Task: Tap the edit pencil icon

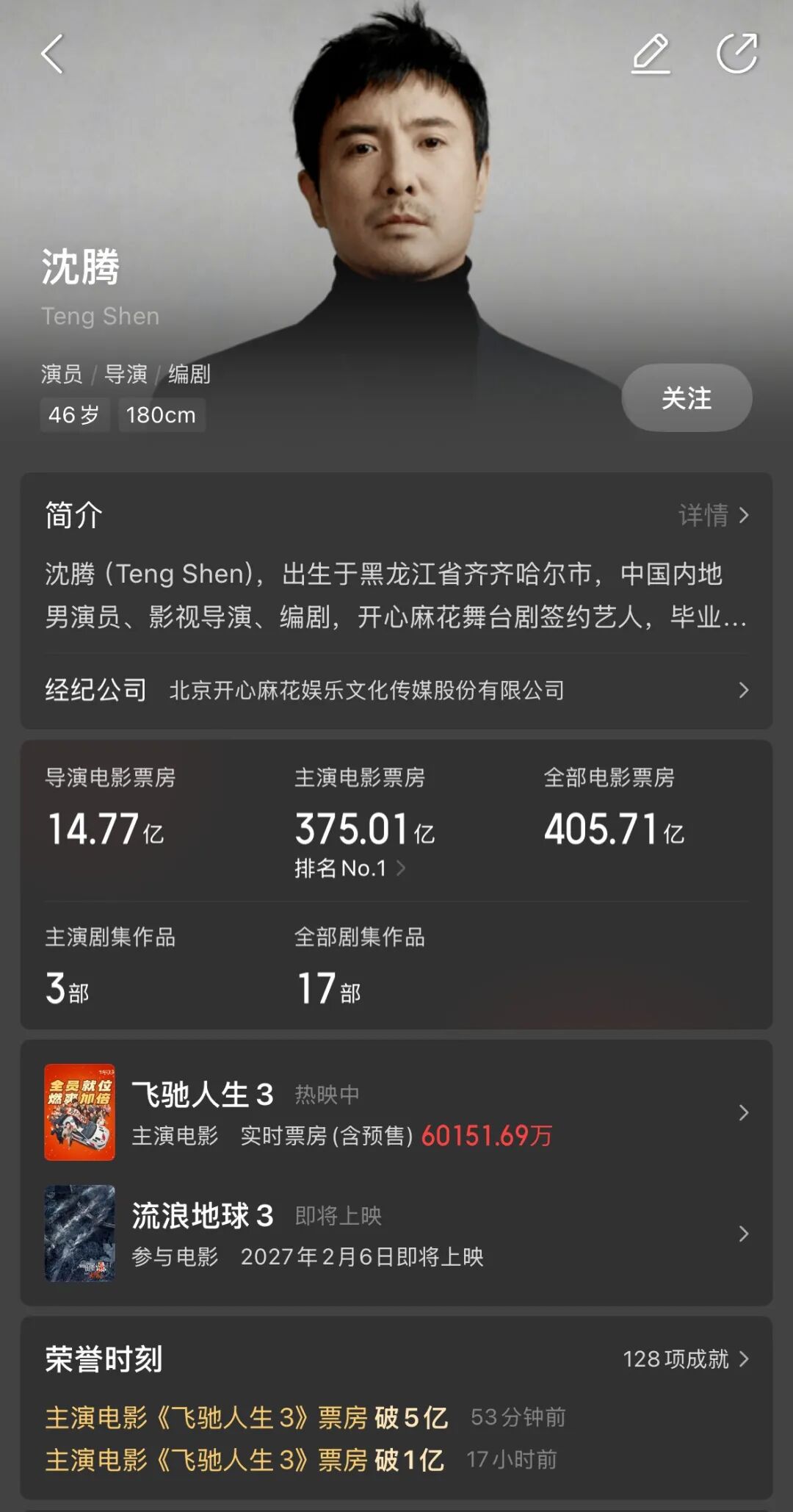Action: click(651, 54)
